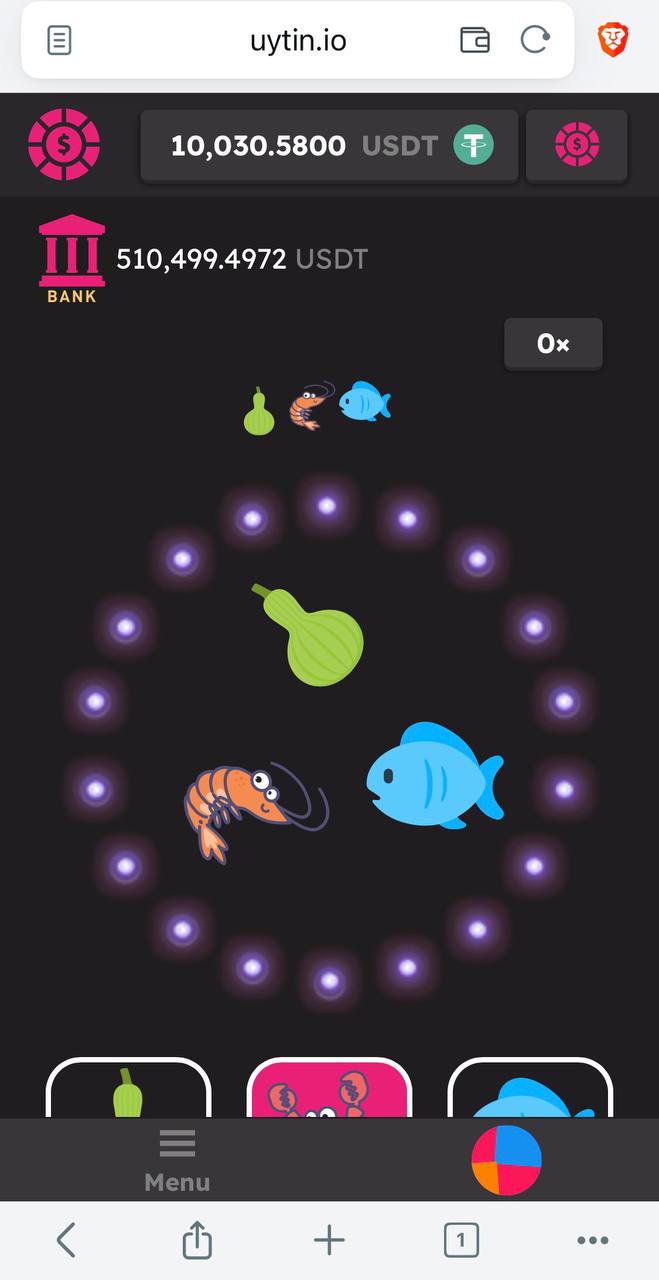The height and width of the screenshot is (1280, 659).
Task: Open a new browser tab
Action: point(329,1241)
